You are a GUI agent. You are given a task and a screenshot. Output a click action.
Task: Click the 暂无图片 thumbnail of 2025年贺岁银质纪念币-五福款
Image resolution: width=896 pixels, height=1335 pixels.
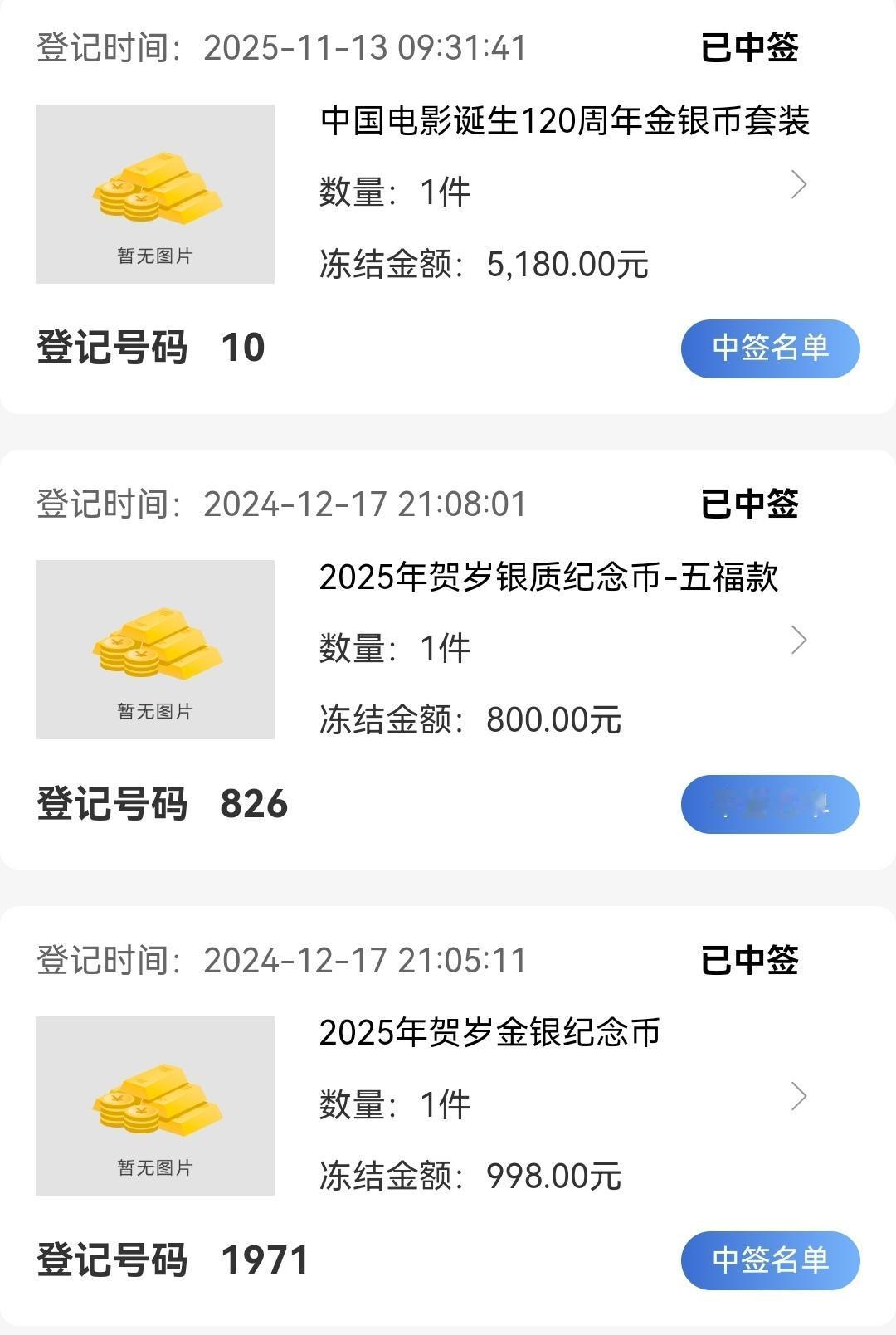[154, 651]
